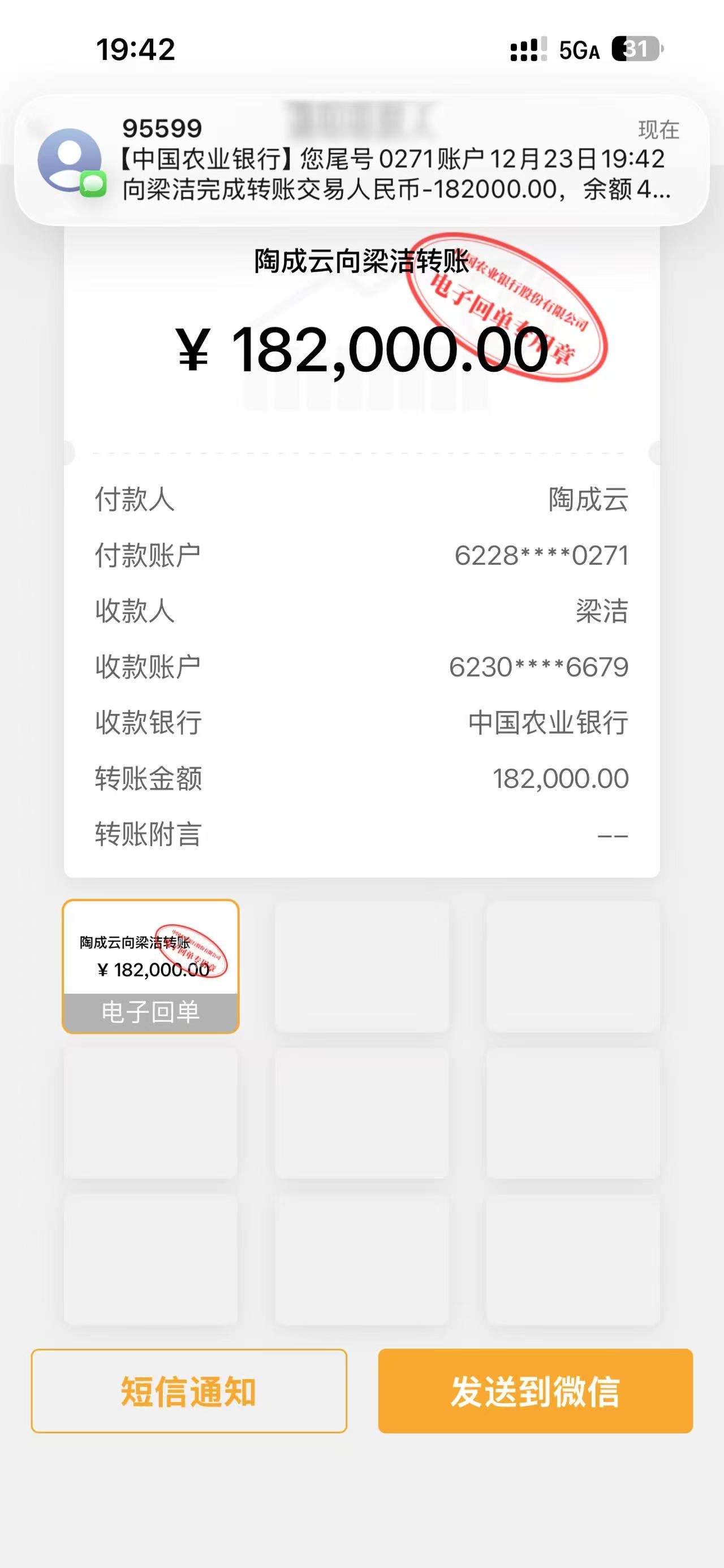The image size is (724, 1568).
Task: Open the 95599 SMS notification banner
Action: click(361, 160)
